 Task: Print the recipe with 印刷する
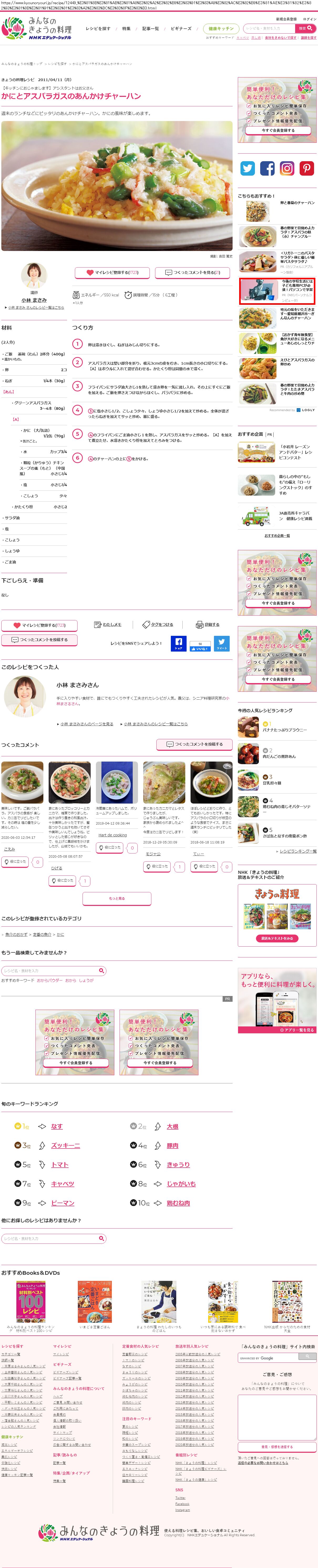(208, 625)
